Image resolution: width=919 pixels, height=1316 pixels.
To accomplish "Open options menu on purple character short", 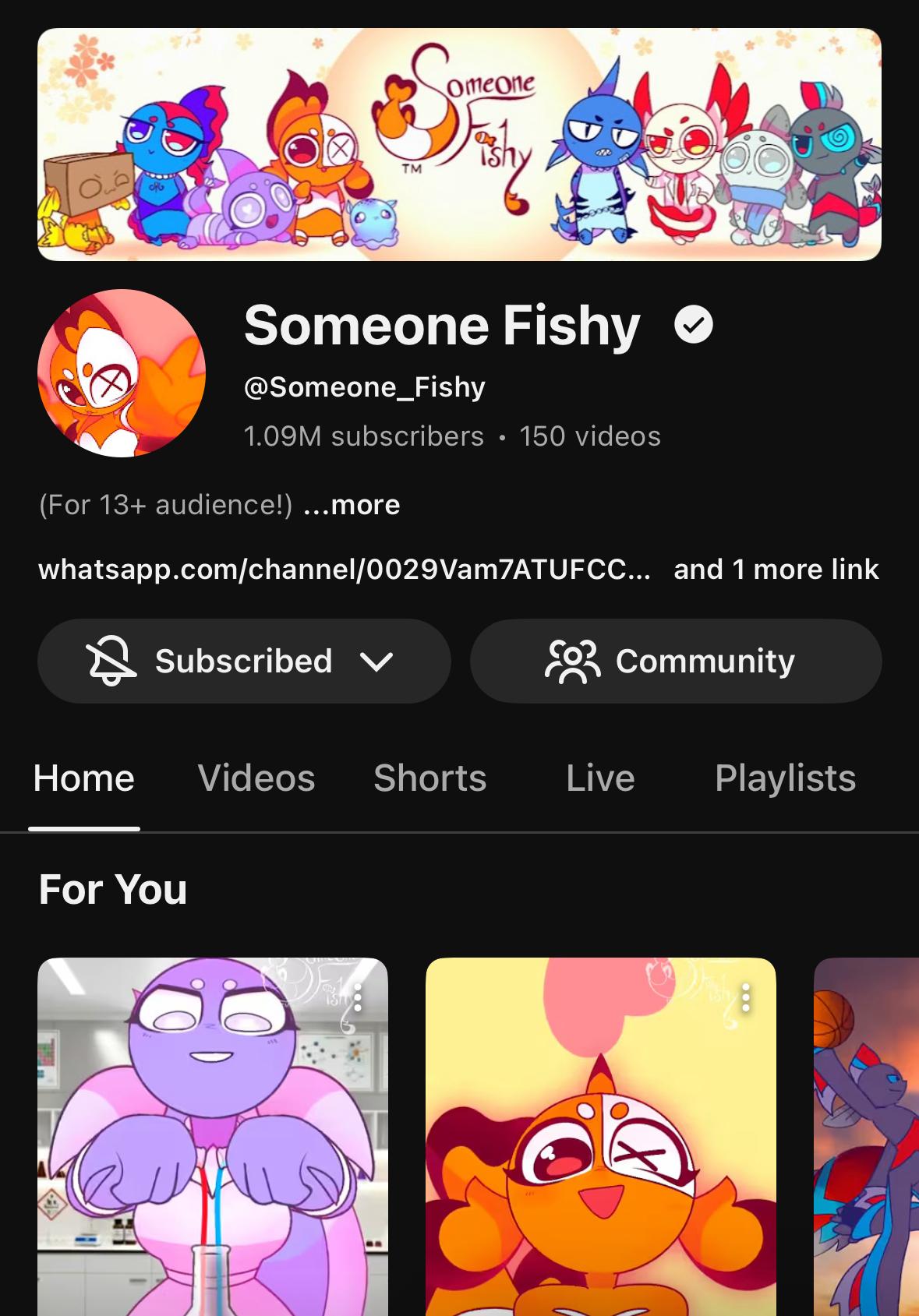I will [358, 998].
